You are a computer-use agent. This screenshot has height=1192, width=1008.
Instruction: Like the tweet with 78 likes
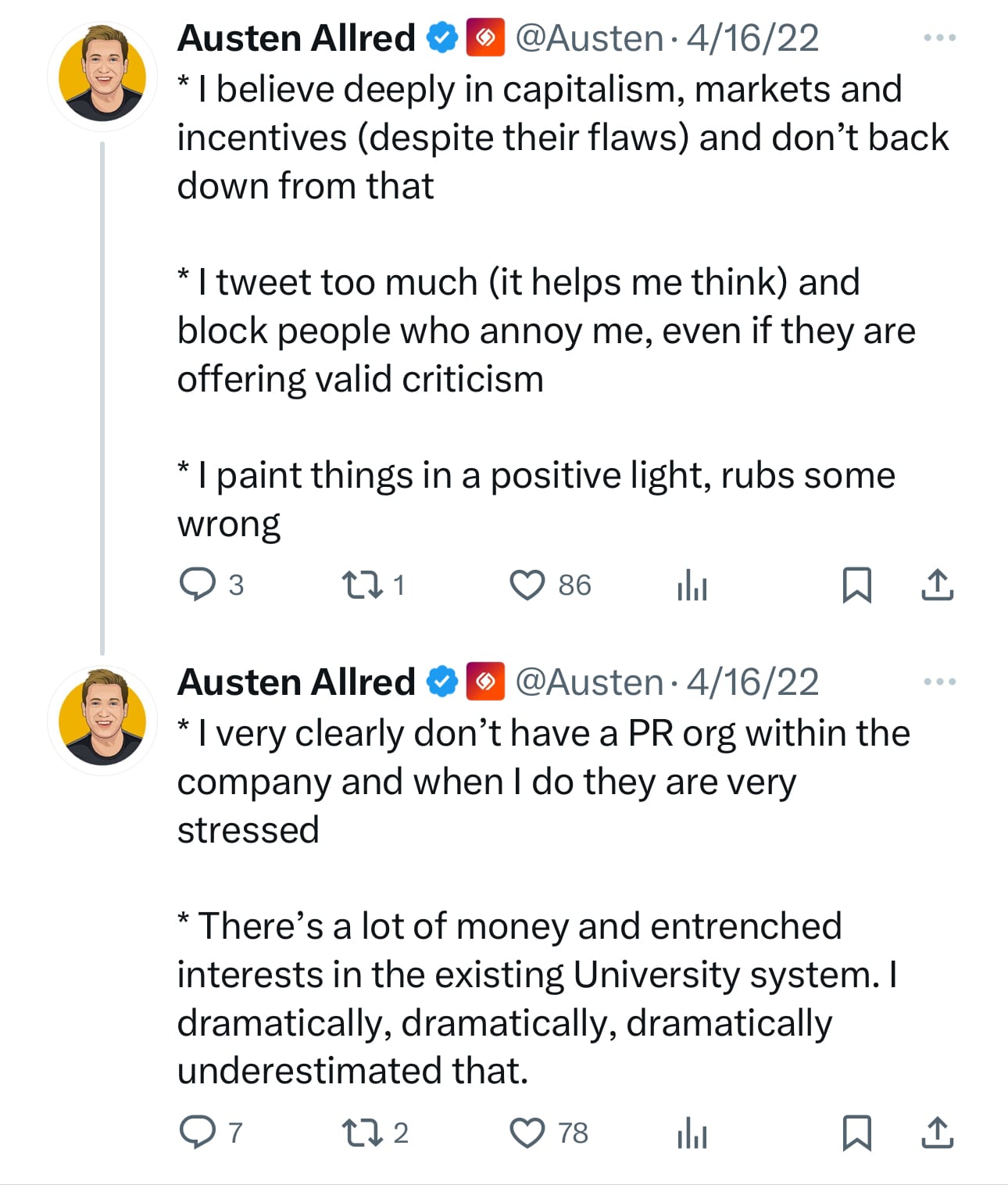[x=527, y=1133]
